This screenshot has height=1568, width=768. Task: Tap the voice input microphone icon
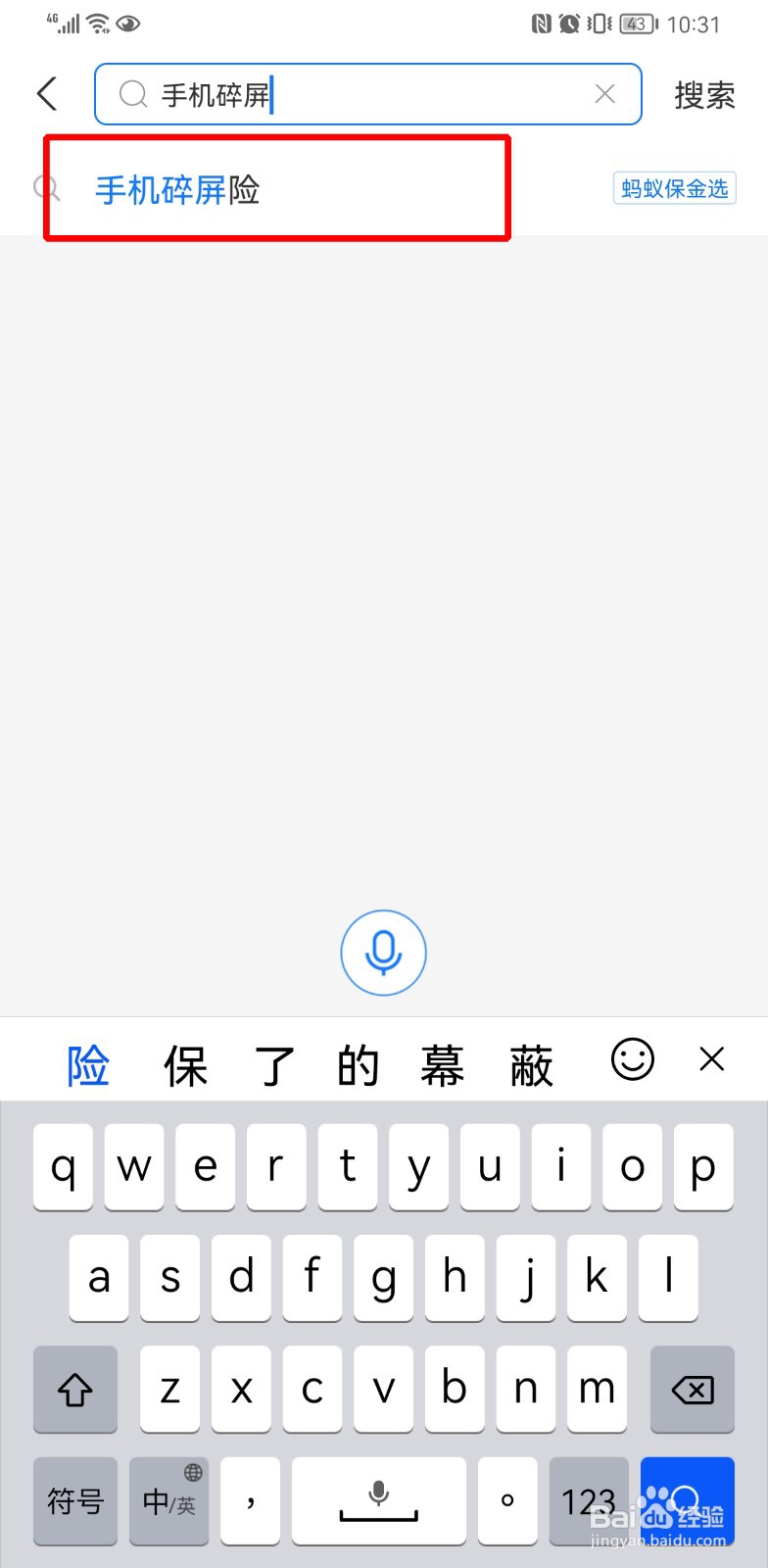click(x=383, y=952)
